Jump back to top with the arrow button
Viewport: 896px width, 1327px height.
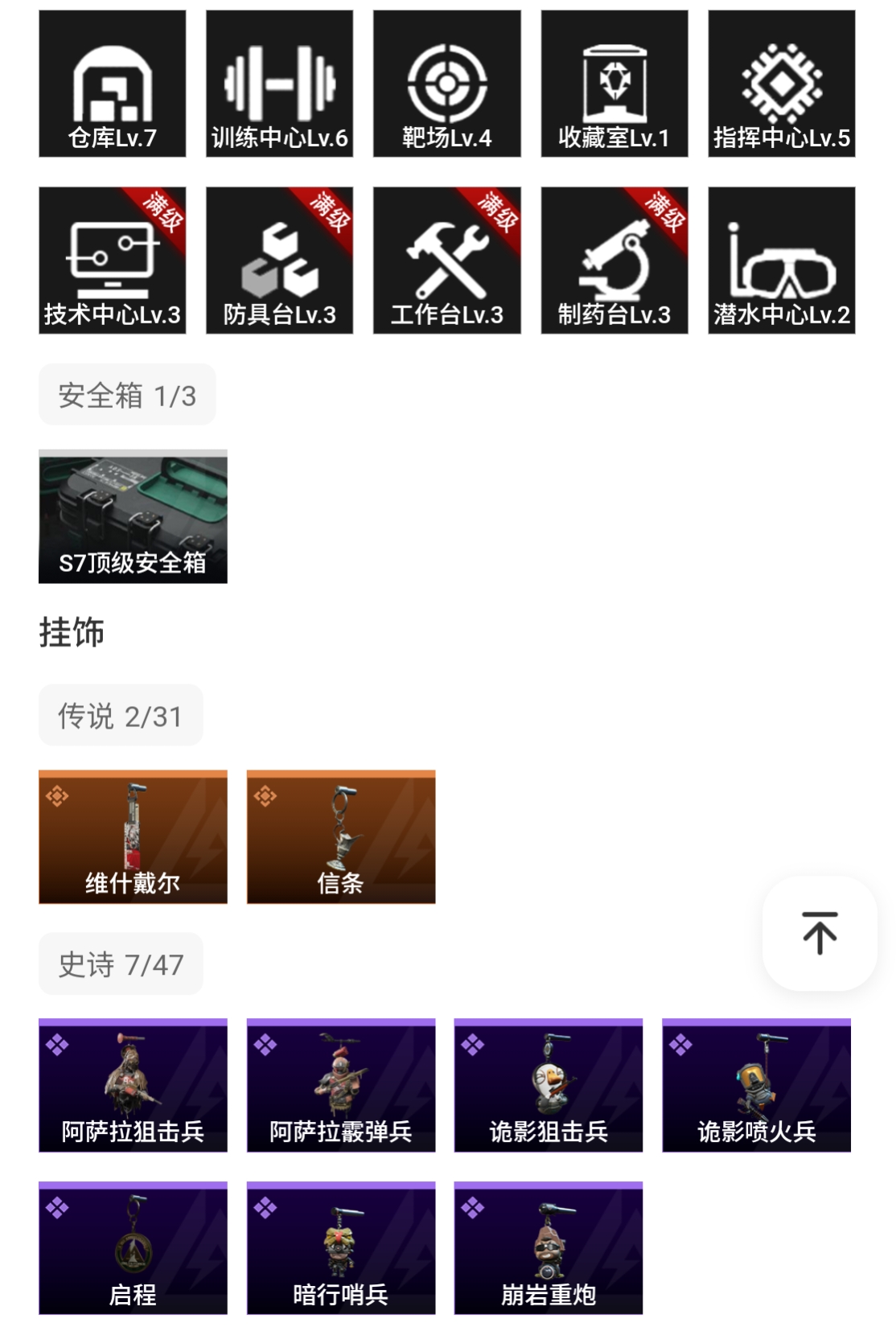tap(819, 933)
